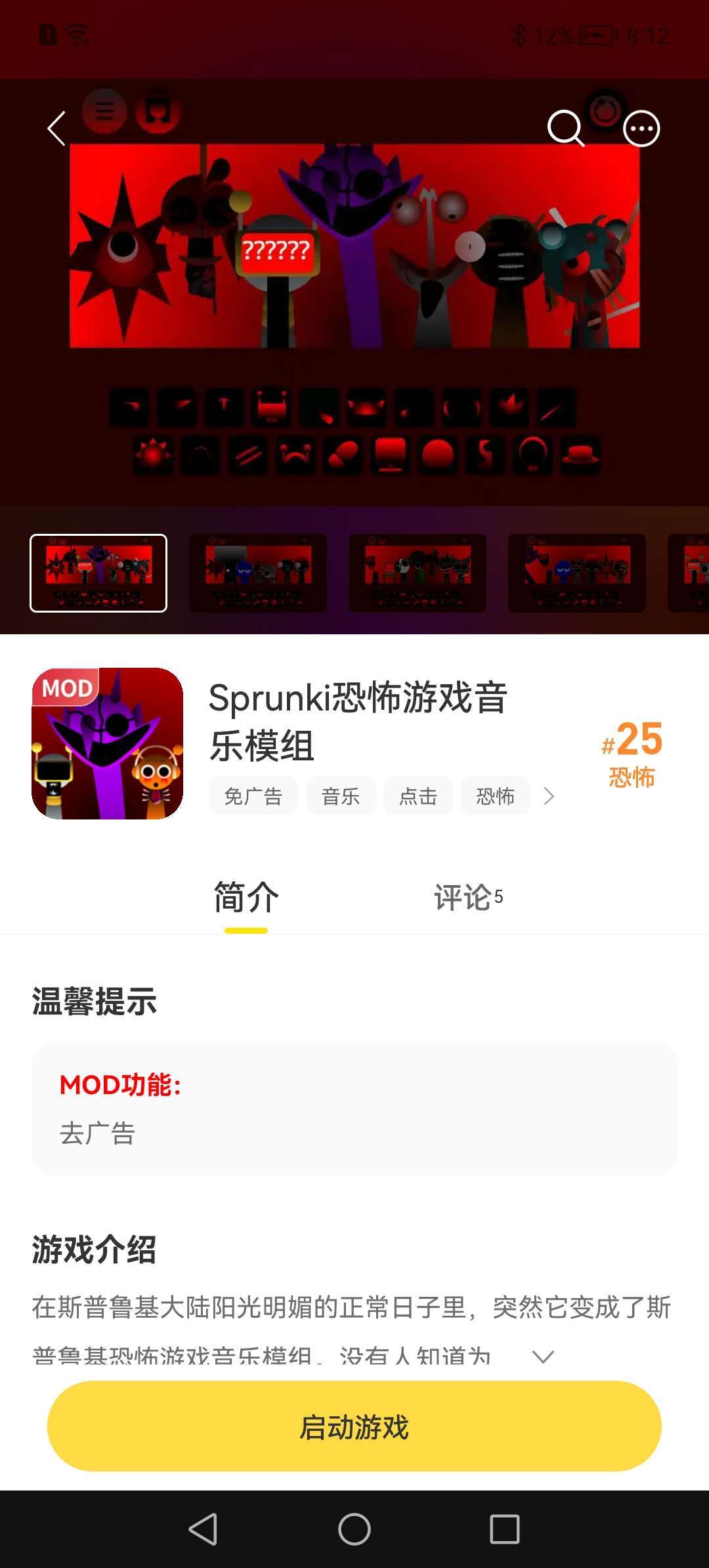
Task: Tap the 点击 tag chip
Action: pyautogui.click(x=418, y=796)
